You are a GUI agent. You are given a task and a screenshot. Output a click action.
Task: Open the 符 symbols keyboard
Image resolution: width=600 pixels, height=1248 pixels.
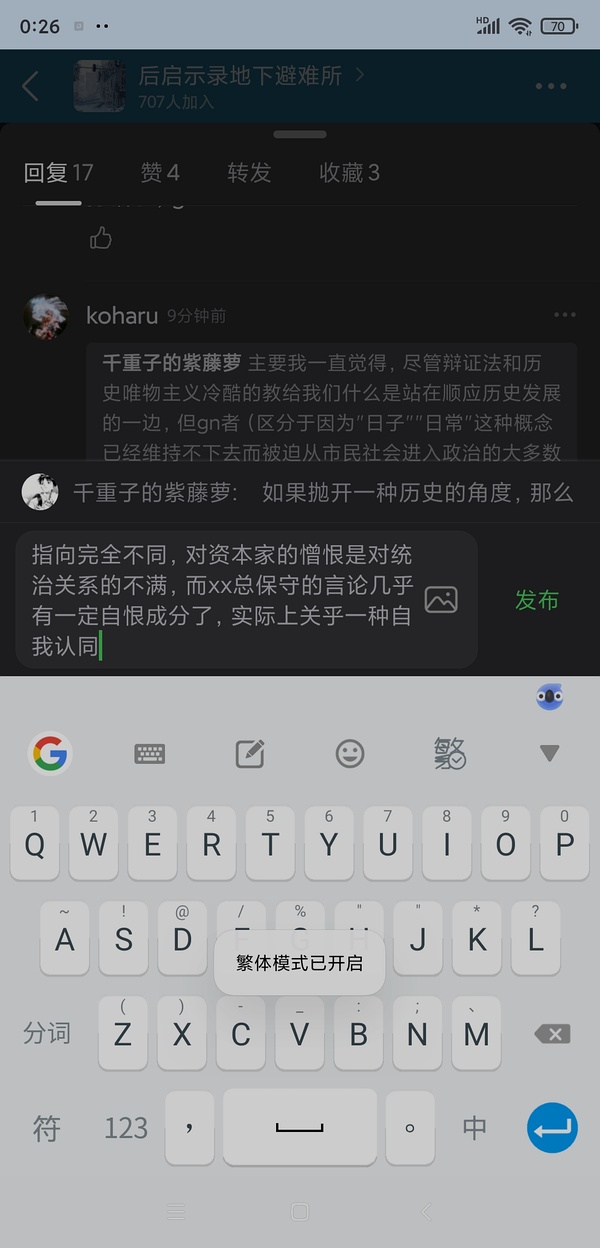pos(46,1128)
